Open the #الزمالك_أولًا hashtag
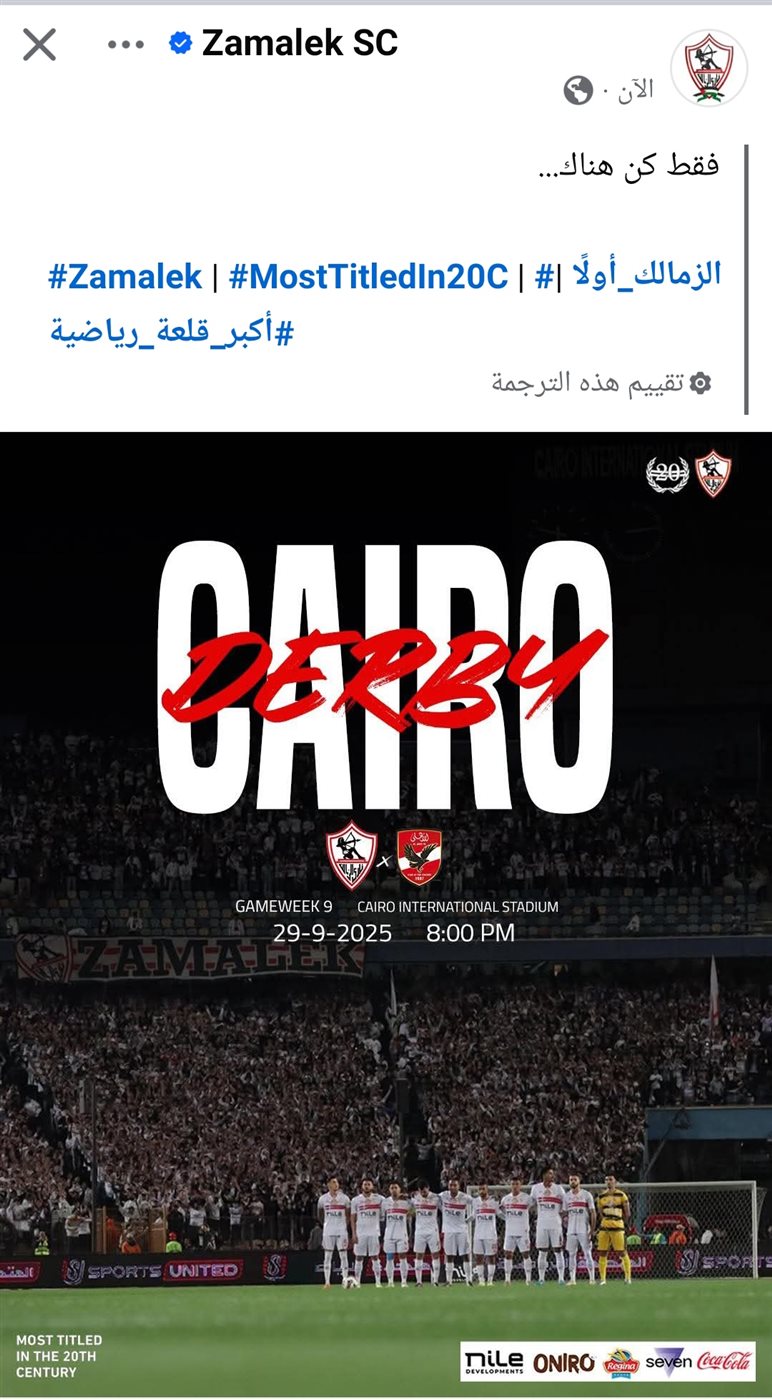 pyautogui.click(x=640, y=275)
